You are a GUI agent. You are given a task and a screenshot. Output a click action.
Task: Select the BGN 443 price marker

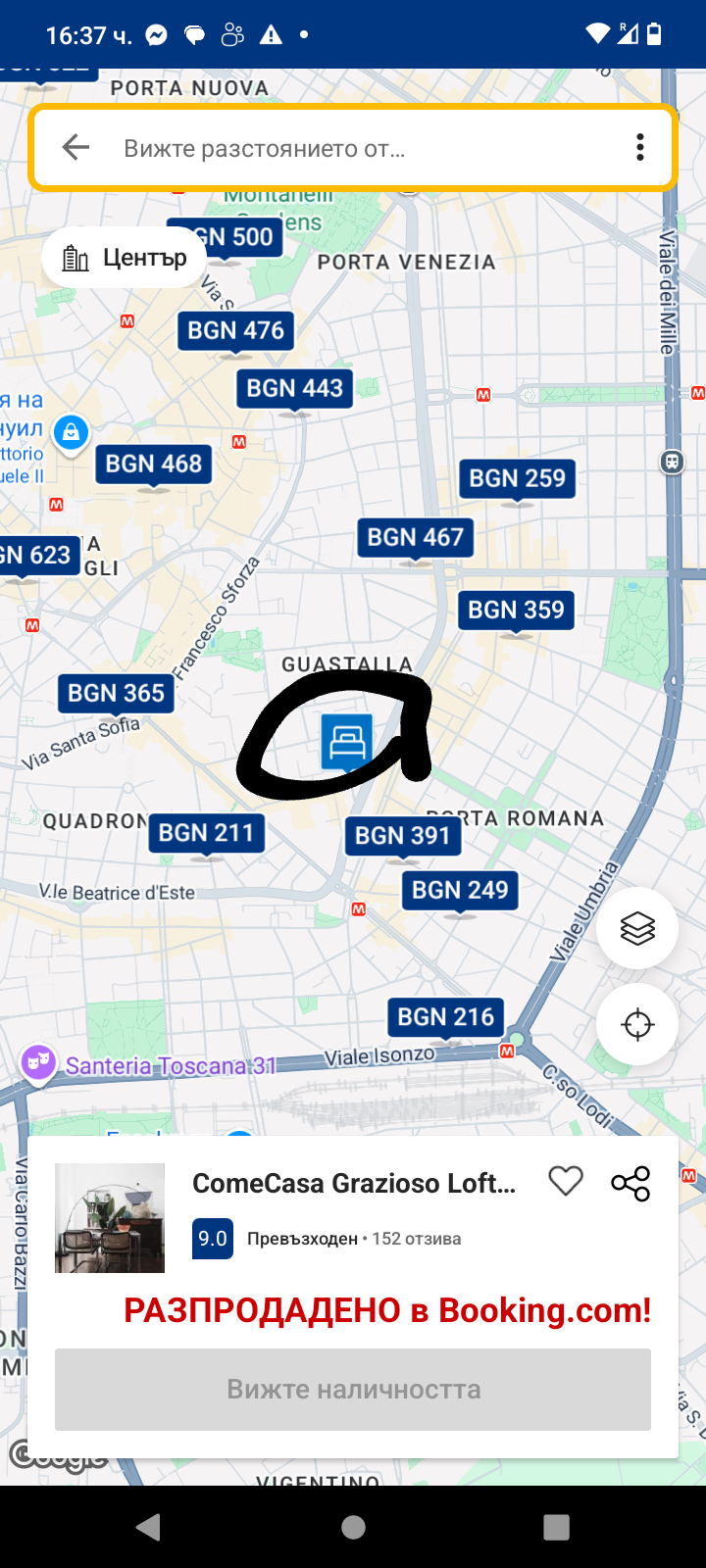tap(294, 388)
